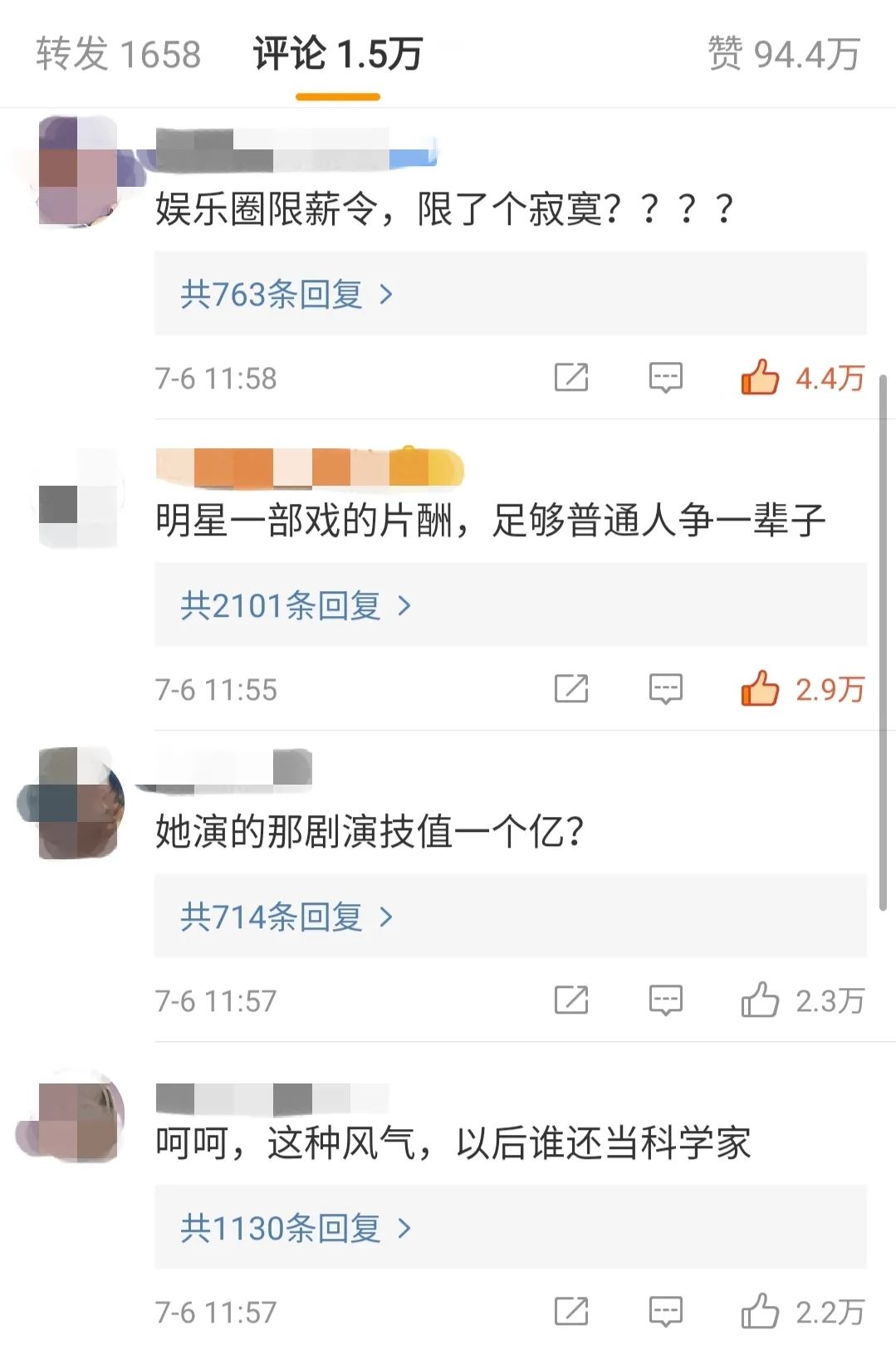This screenshot has width=896, height=1345.
Task: Expand 共2101条回复 replies
Action: (296, 605)
